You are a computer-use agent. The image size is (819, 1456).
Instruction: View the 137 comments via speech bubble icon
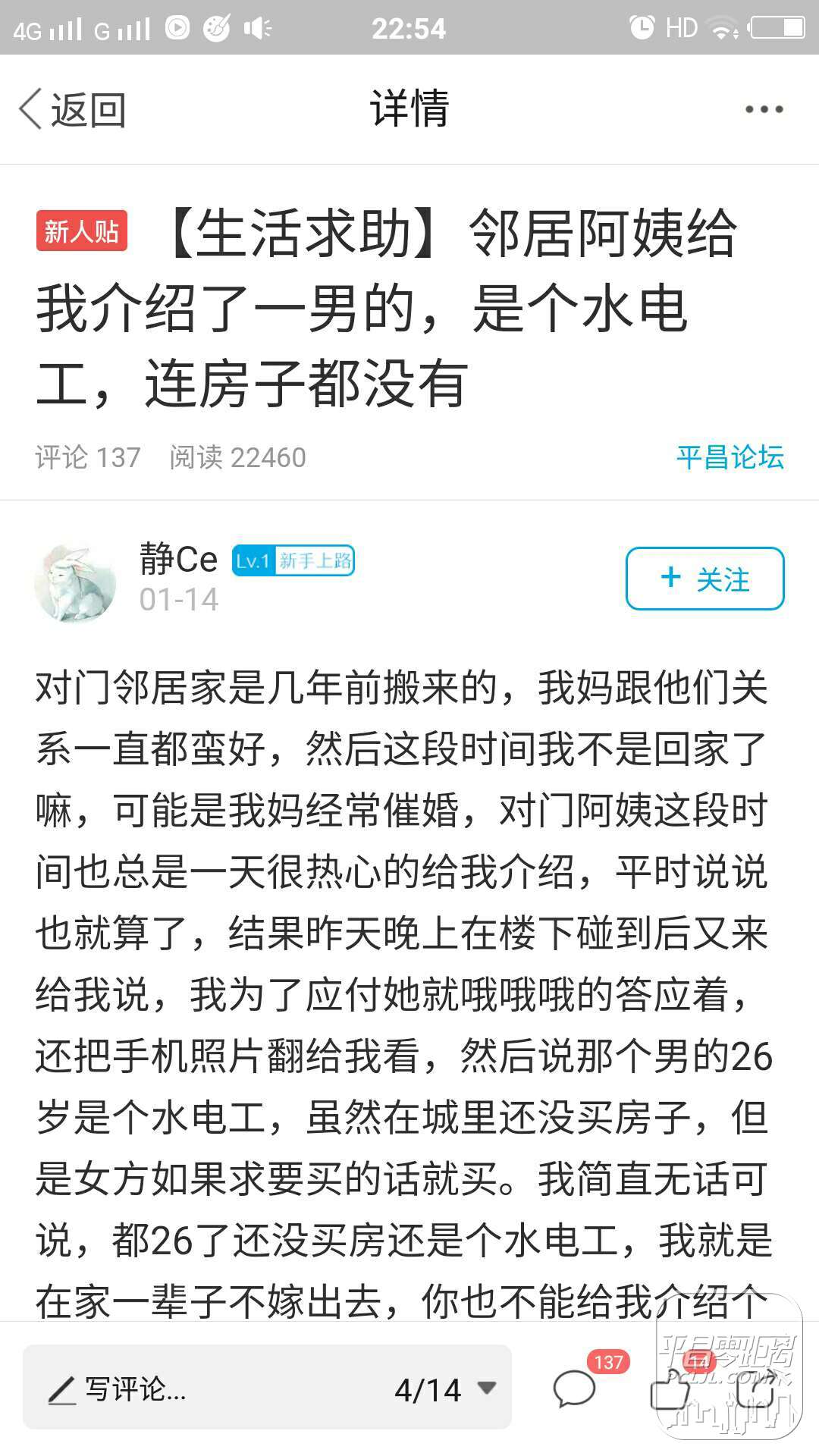pos(575,1389)
